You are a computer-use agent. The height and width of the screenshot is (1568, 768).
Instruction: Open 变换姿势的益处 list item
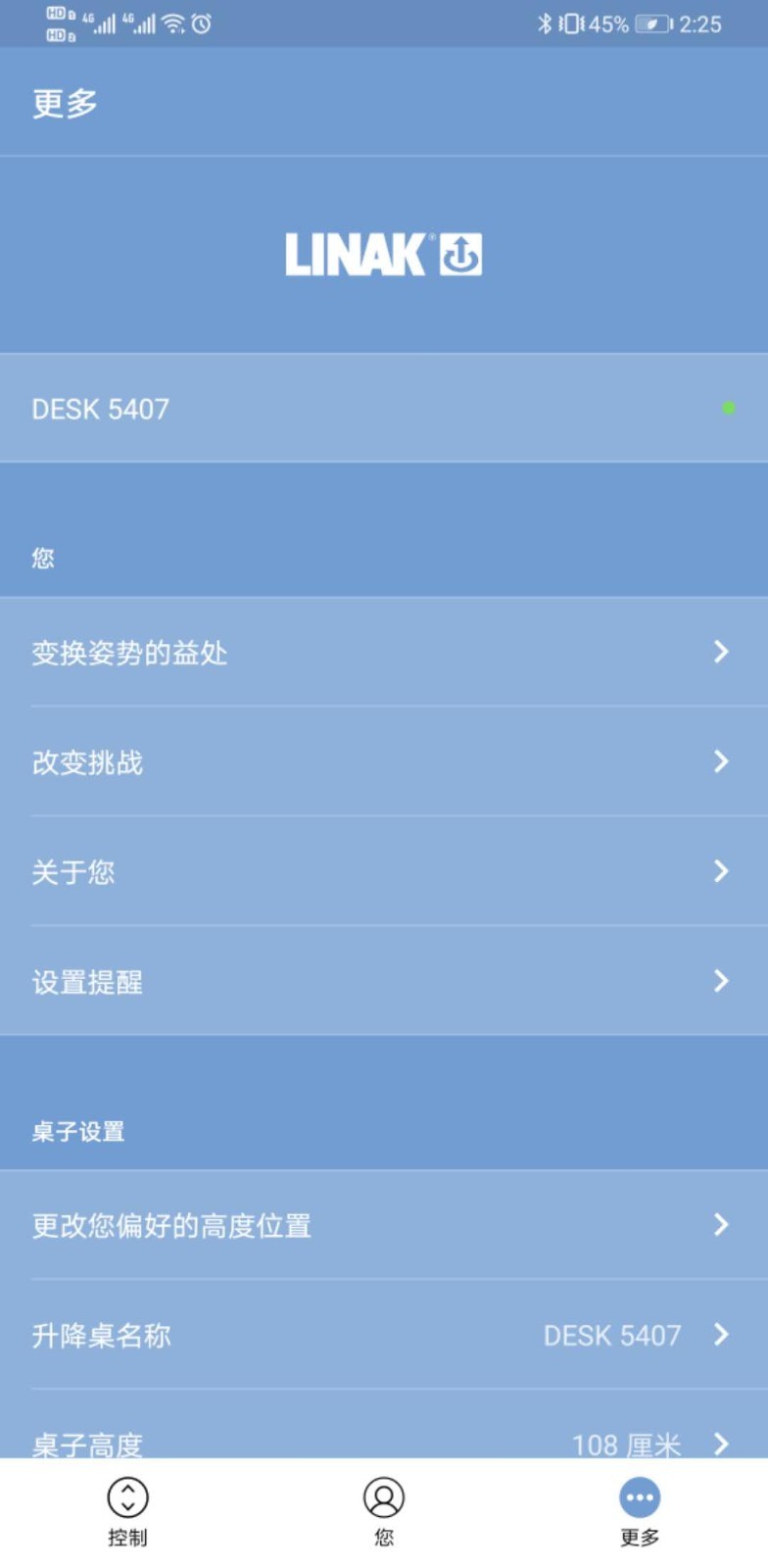(x=384, y=652)
